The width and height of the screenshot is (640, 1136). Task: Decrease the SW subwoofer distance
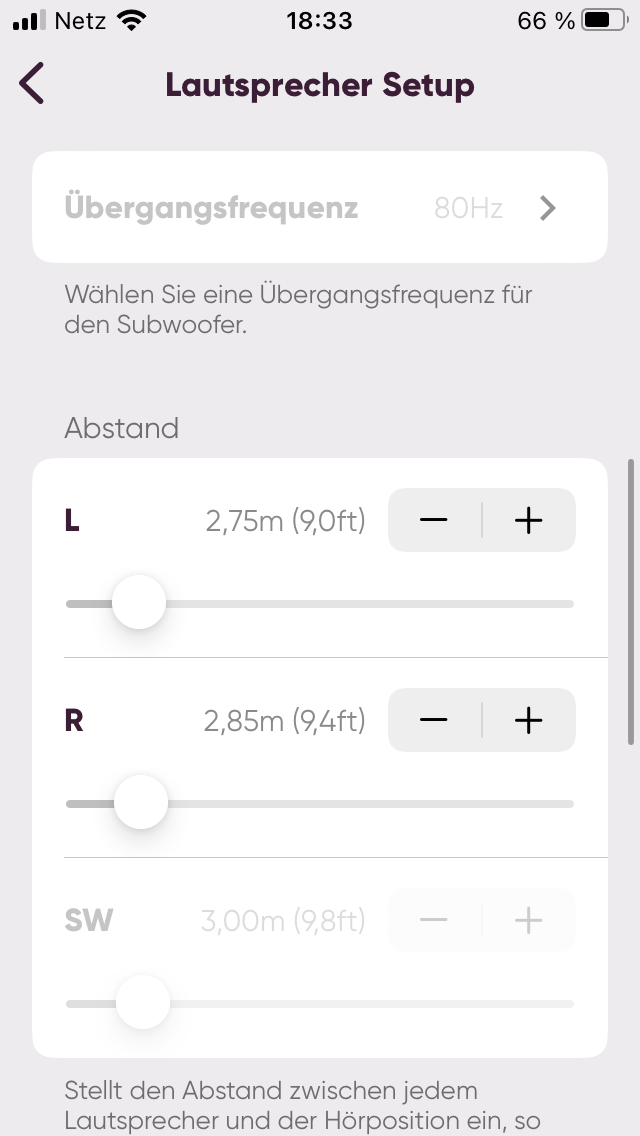click(434, 920)
